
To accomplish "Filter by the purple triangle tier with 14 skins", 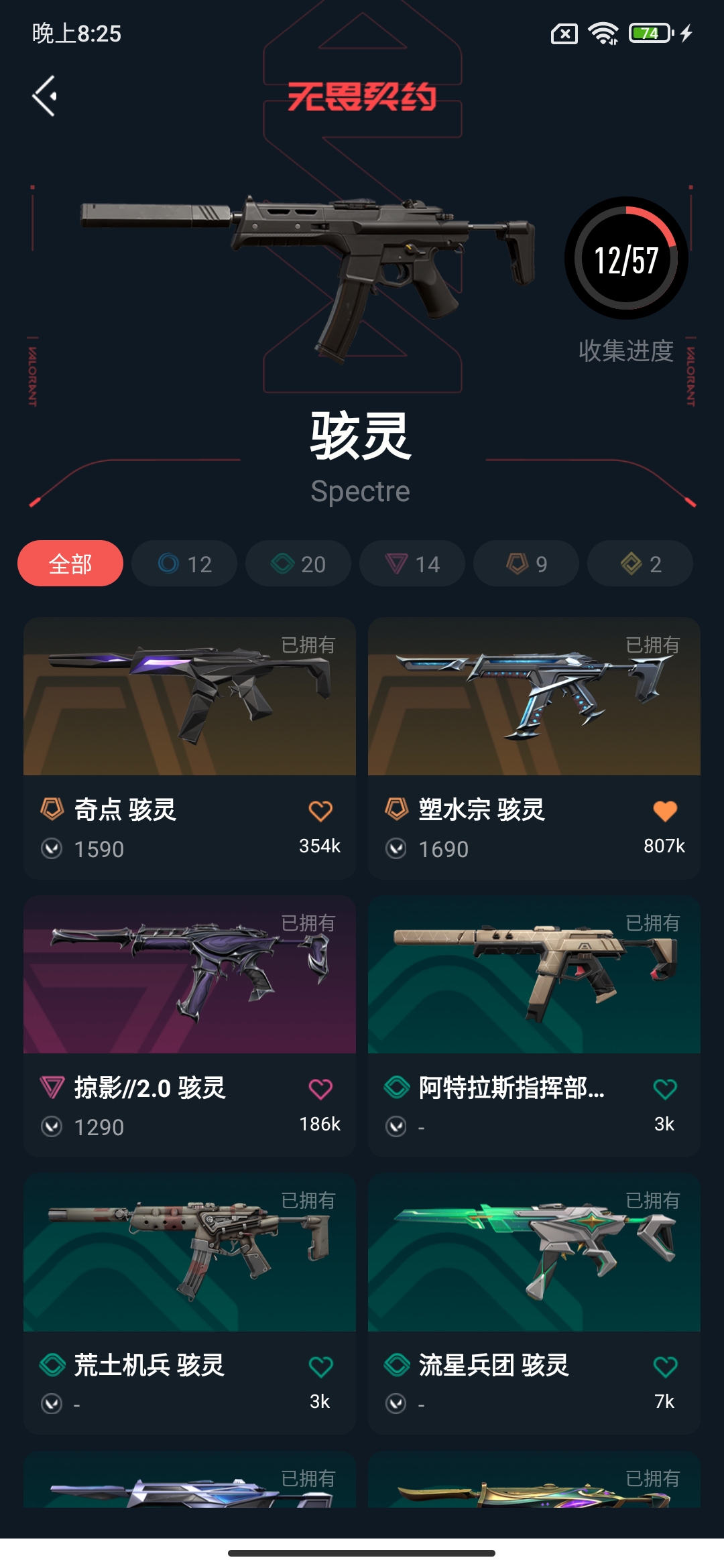I will (x=412, y=564).
